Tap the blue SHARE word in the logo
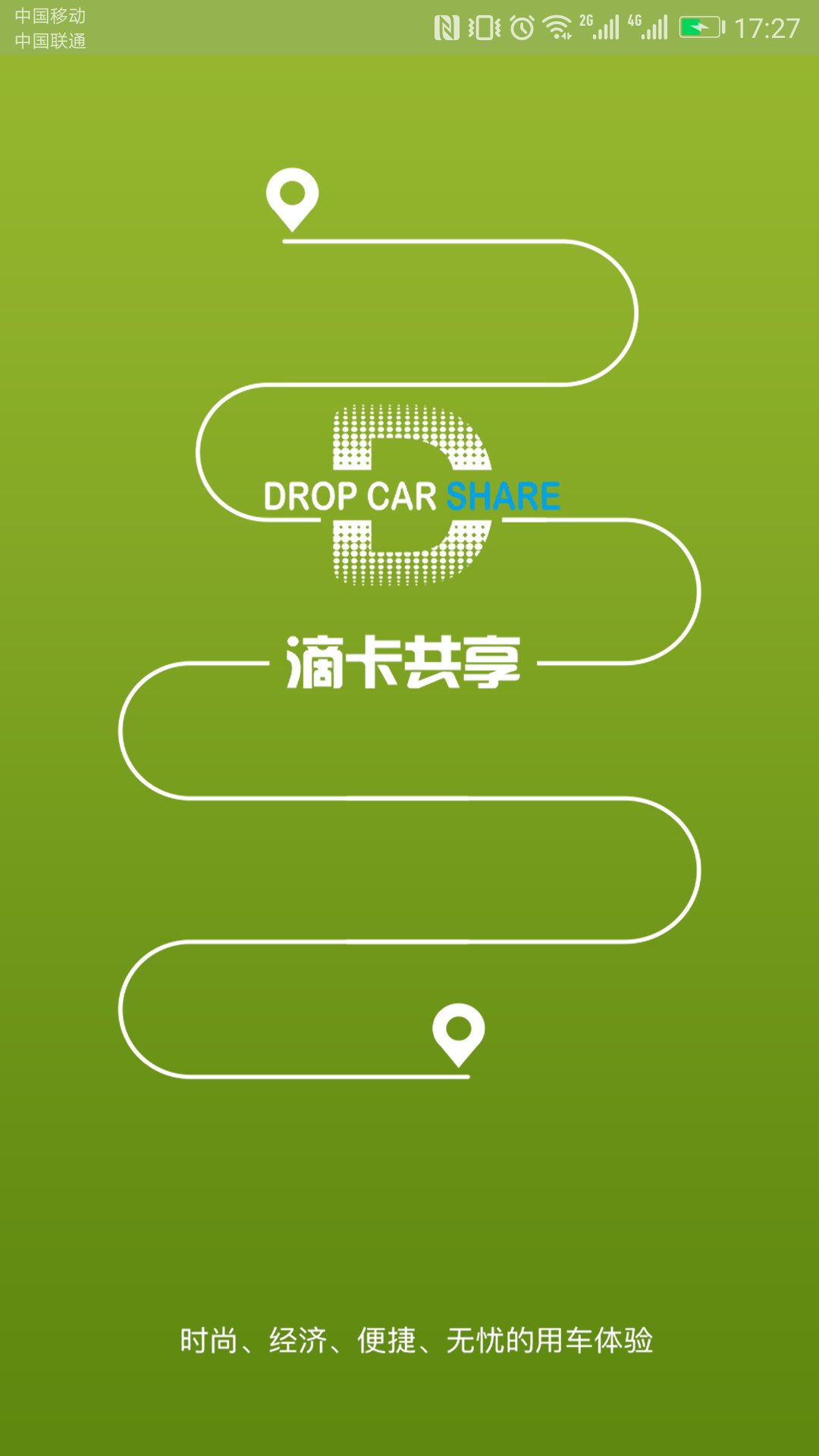The width and height of the screenshot is (819, 1456). [x=503, y=497]
